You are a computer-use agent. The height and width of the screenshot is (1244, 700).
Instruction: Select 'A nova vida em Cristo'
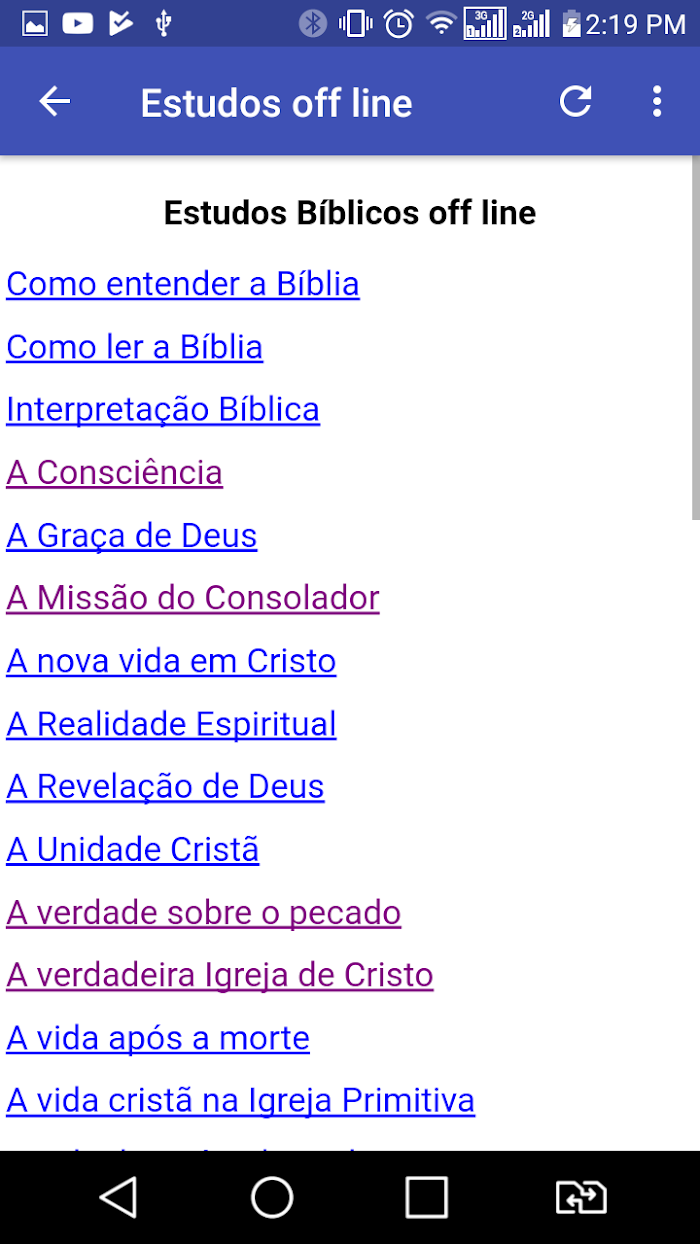pos(171,661)
